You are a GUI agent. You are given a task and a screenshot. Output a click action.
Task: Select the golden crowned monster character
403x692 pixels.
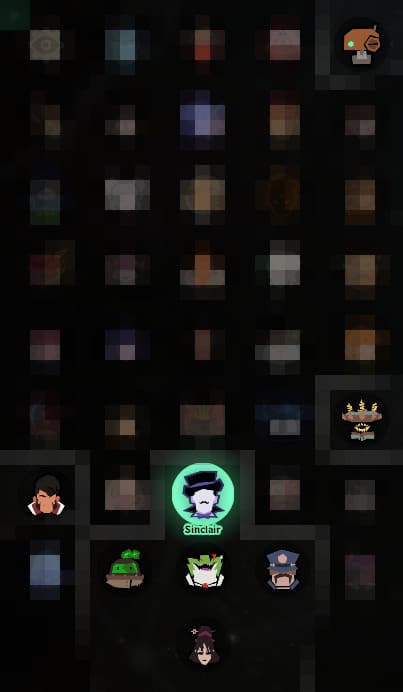coord(362,419)
